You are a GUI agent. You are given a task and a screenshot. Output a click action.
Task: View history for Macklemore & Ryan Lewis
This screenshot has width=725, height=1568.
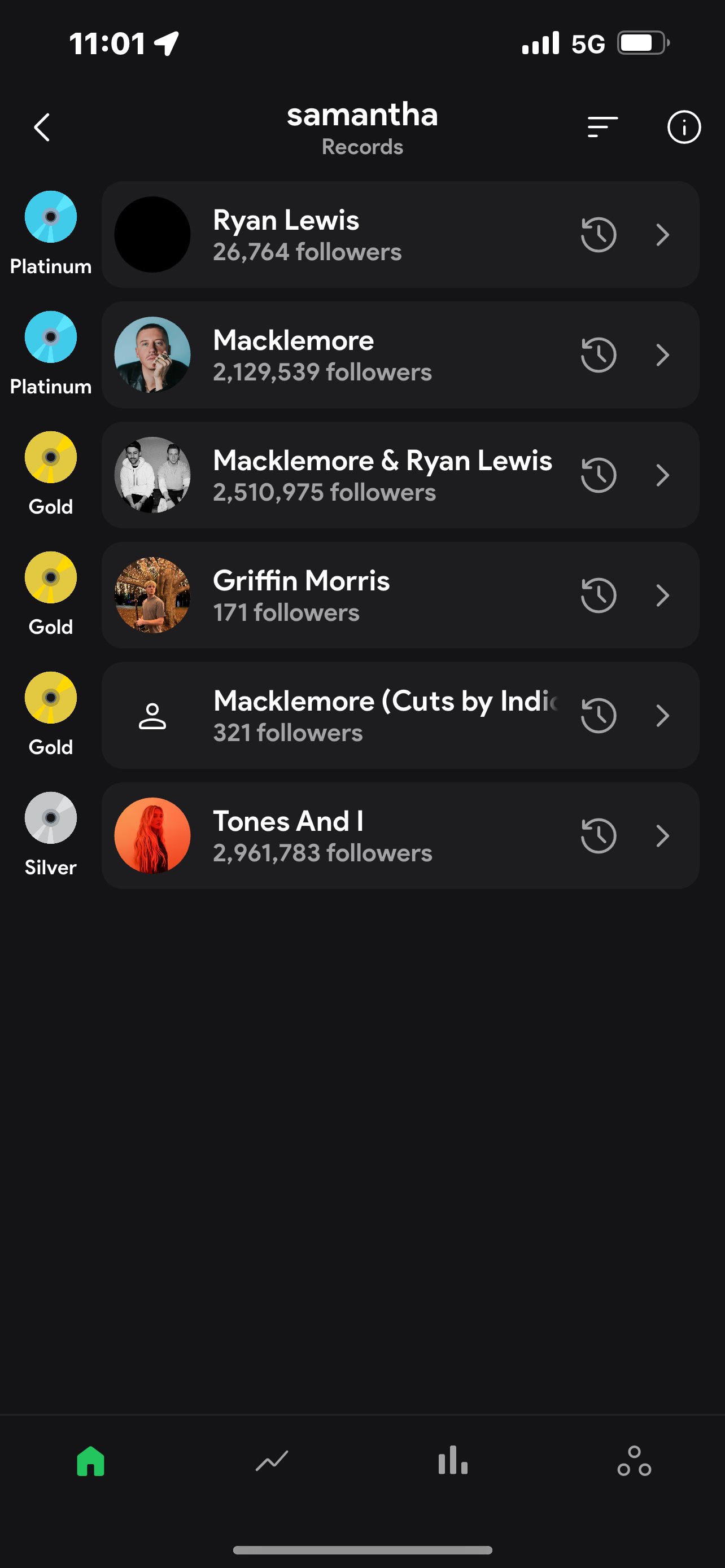pyautogui.click(x=599, y=475)
